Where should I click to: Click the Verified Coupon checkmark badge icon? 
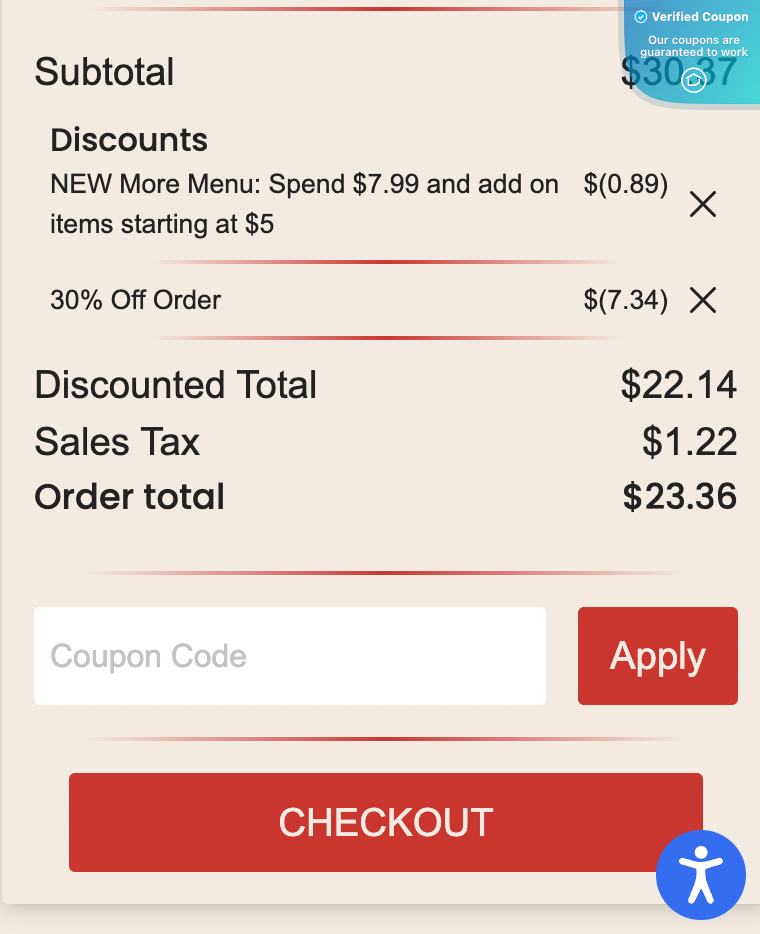click(x=638, y=17)
